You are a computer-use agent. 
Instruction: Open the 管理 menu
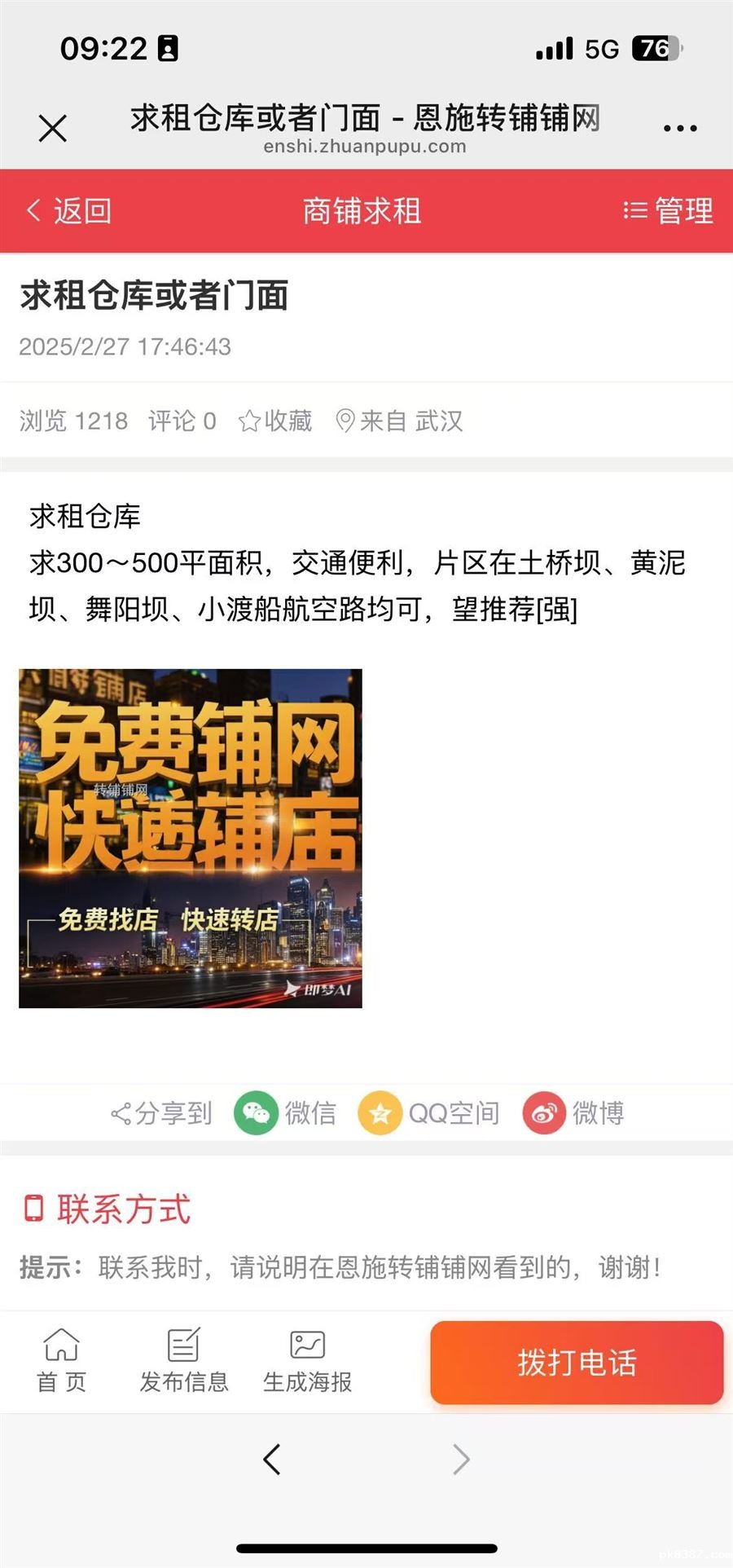[x=669, y=211]
